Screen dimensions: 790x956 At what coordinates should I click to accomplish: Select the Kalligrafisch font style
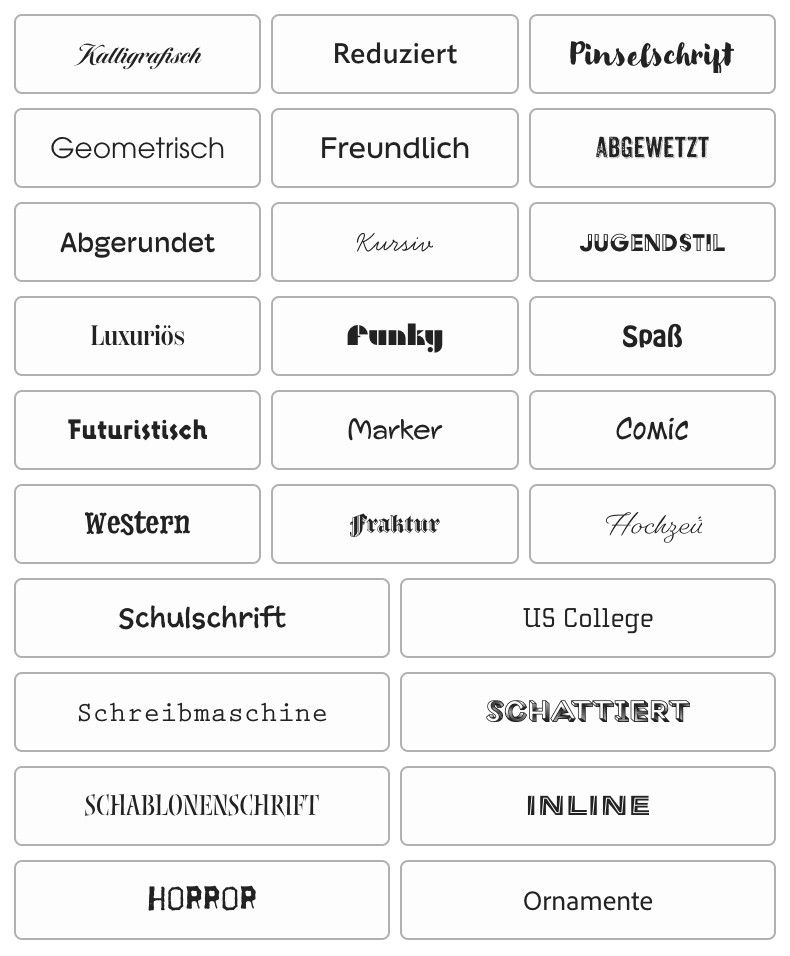click(x=137, y=54)
